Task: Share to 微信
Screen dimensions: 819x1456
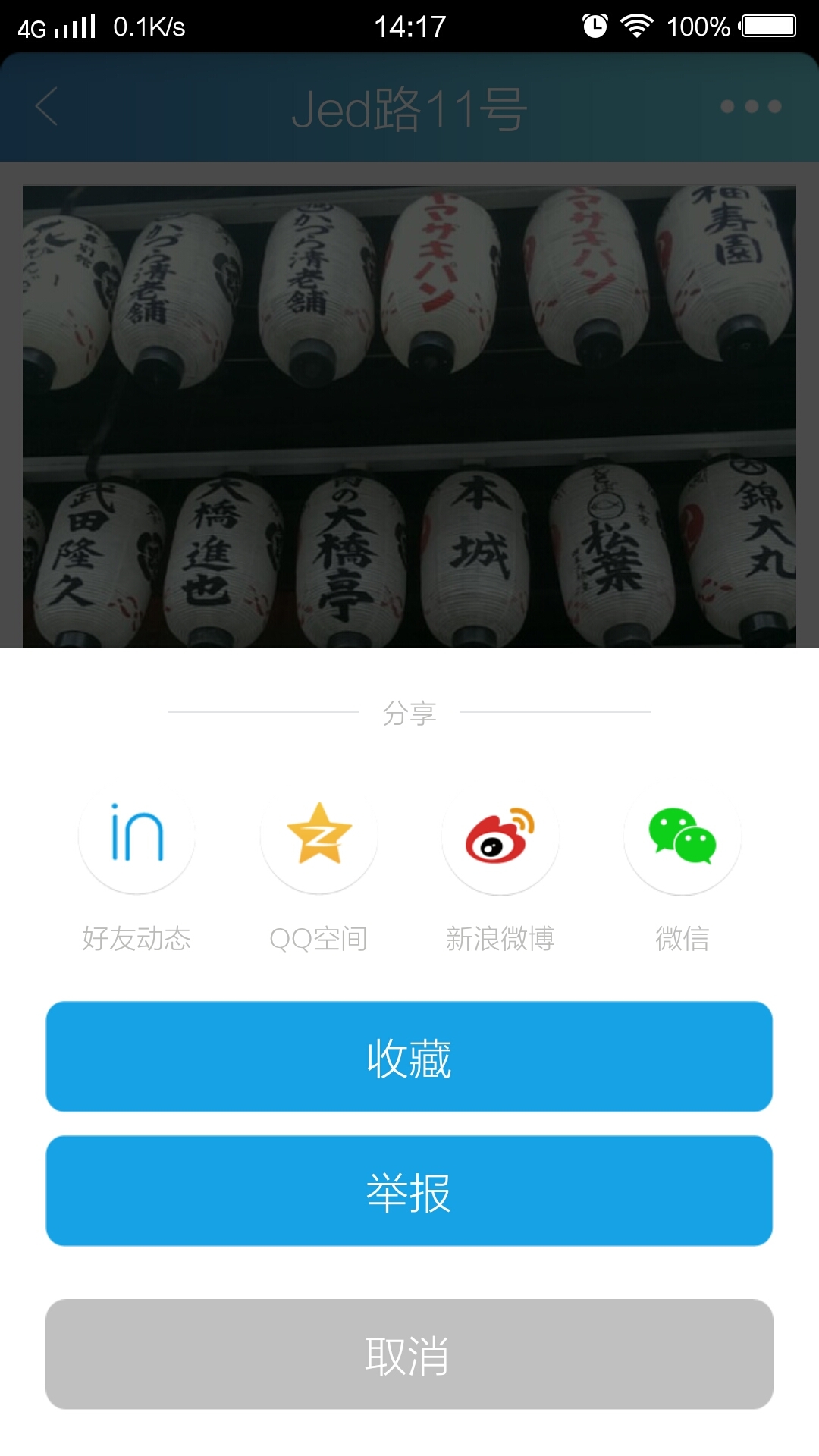Action: [x=682, y=836]
